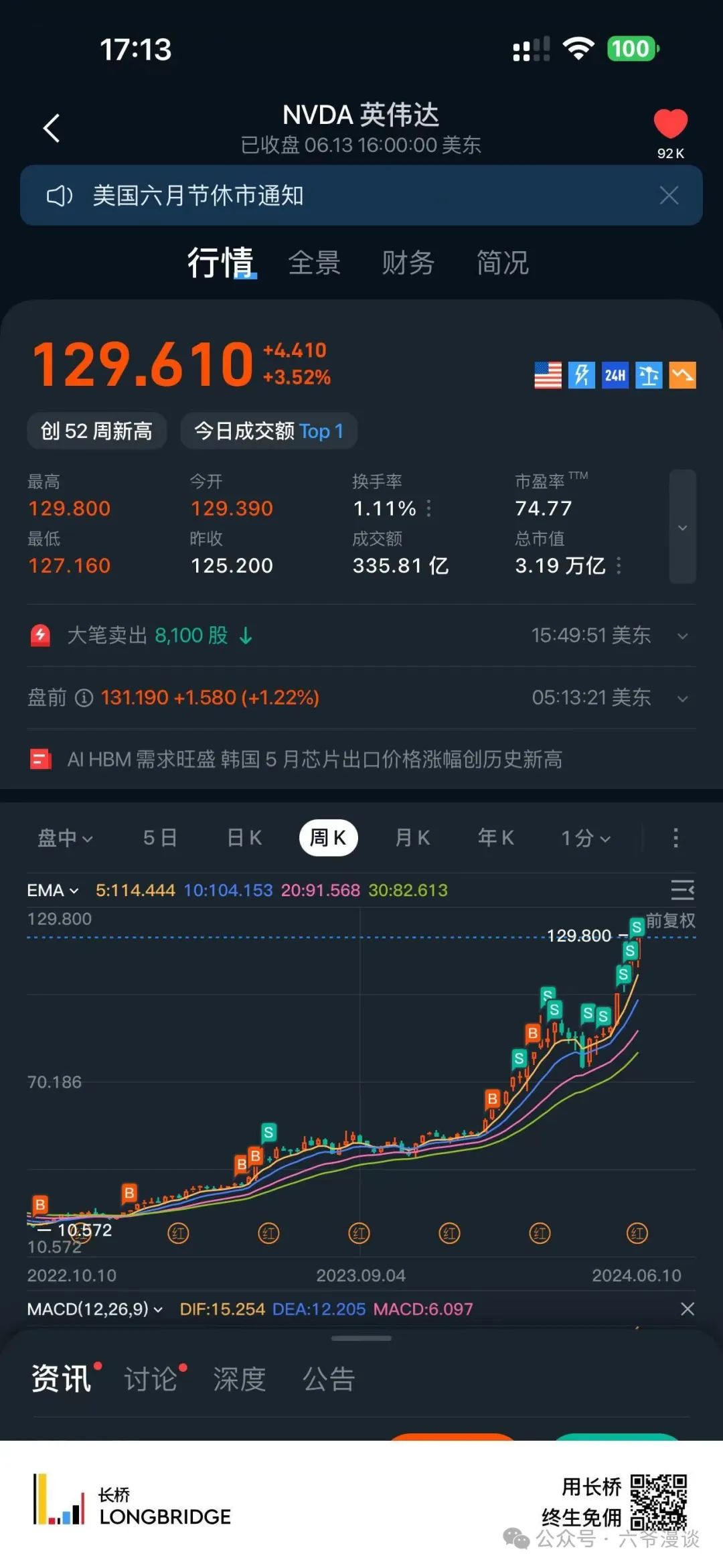Dismiss the 休市通知 banner
Image resolution: width=723 pixels, height=1568 pixels.
[x=669, y=196]
